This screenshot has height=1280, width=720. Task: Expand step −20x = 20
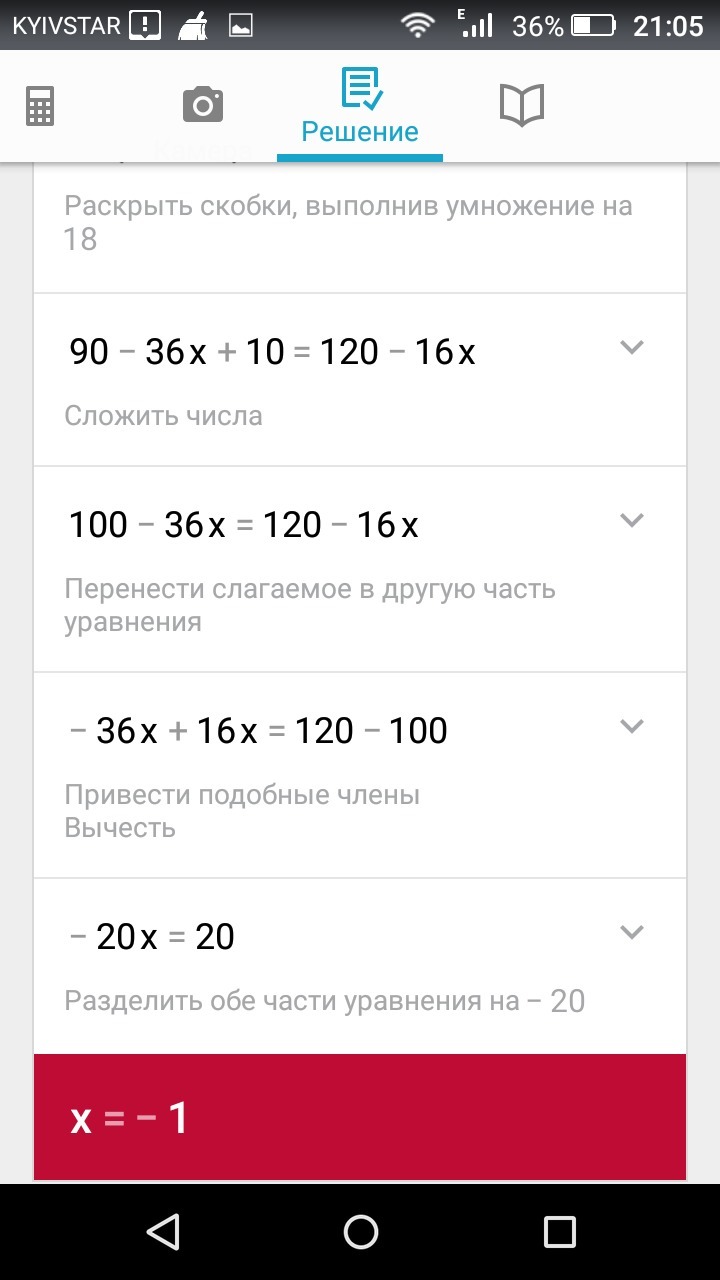pyautogui.click(x=631, y=933)
